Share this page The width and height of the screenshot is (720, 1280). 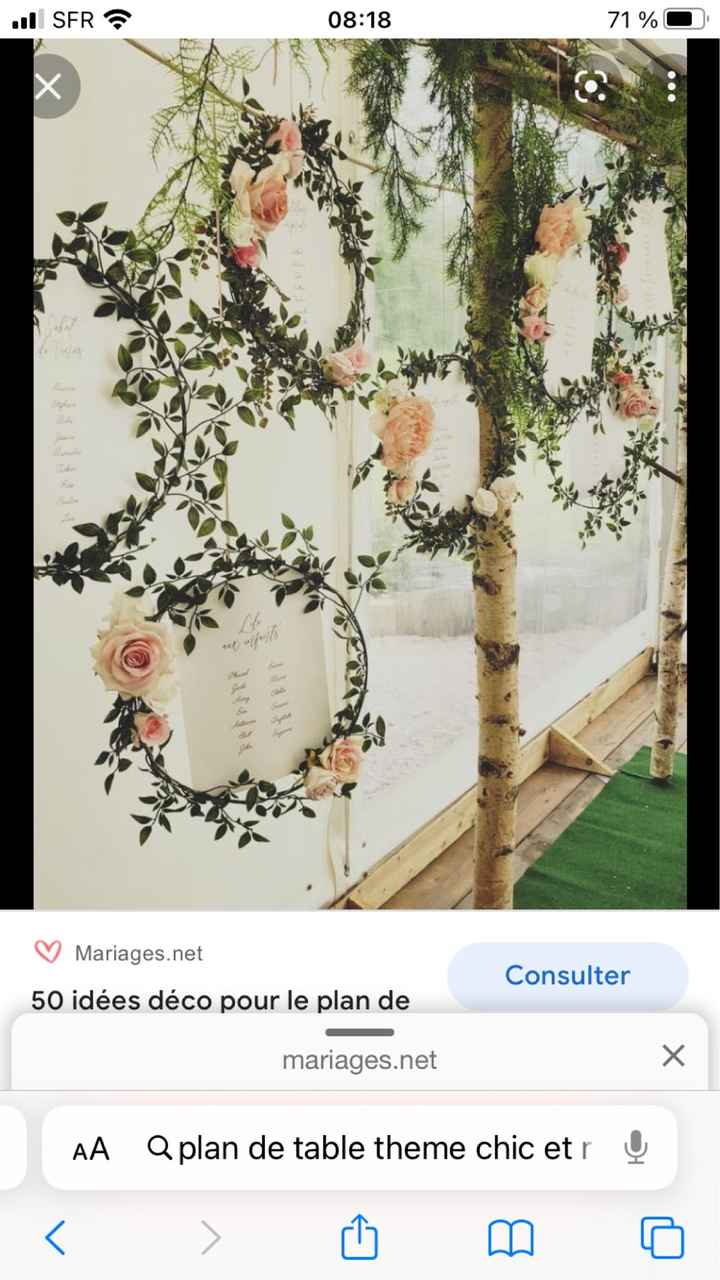coord(360,1239)
